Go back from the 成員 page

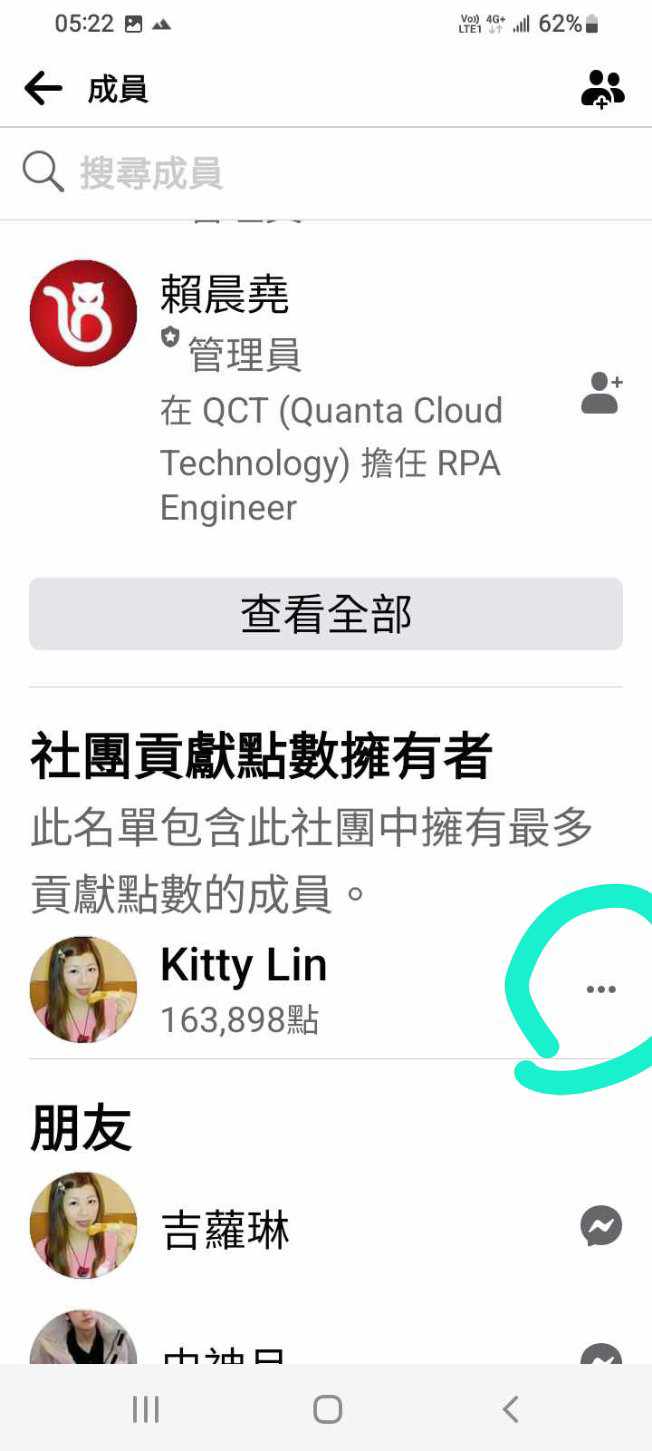pyautogui.click(x=43, y=89)
